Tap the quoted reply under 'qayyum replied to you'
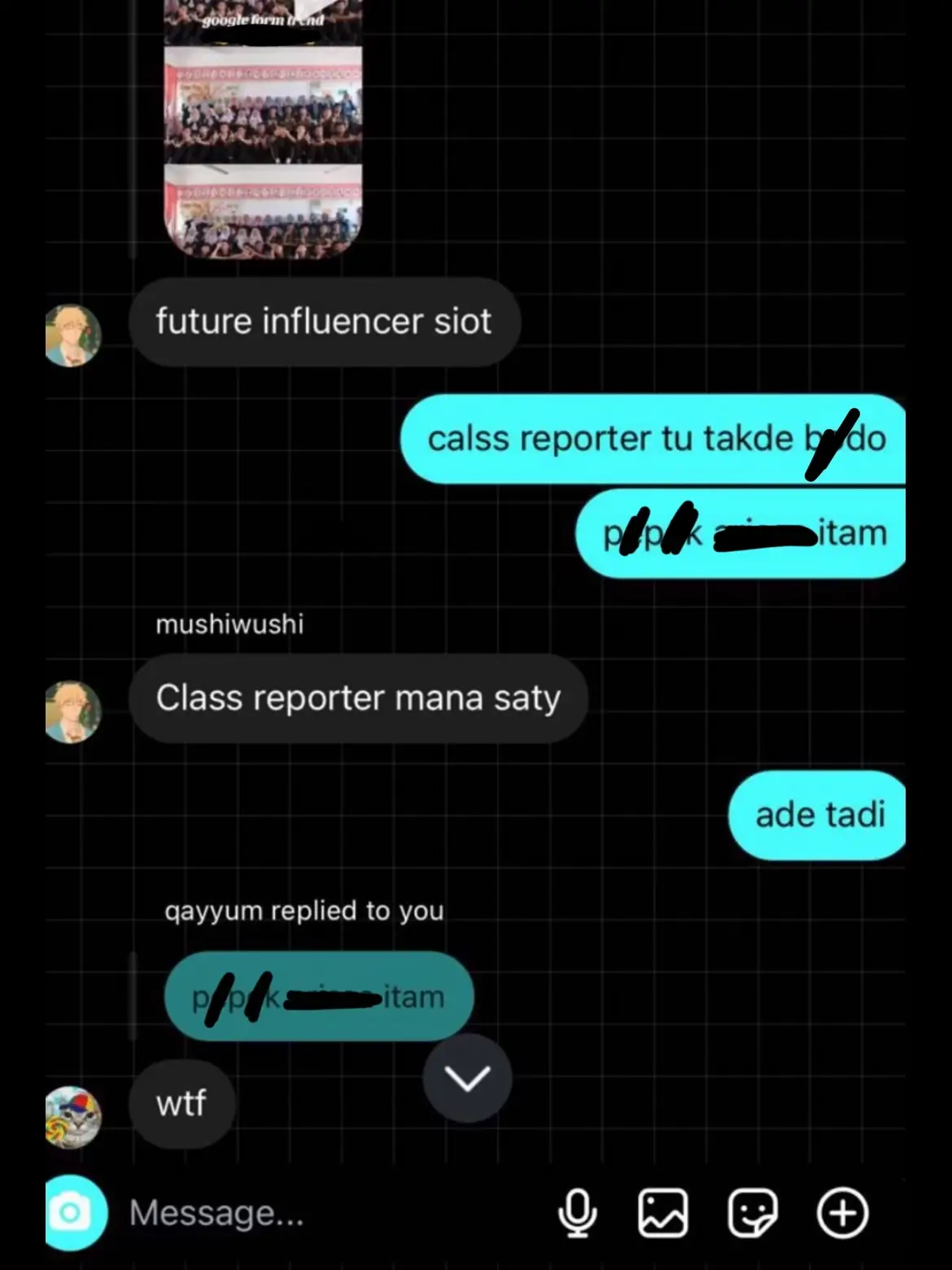The height and width of the screenshot is (1270, 952). pyautogui.click(x=318, y=996)
